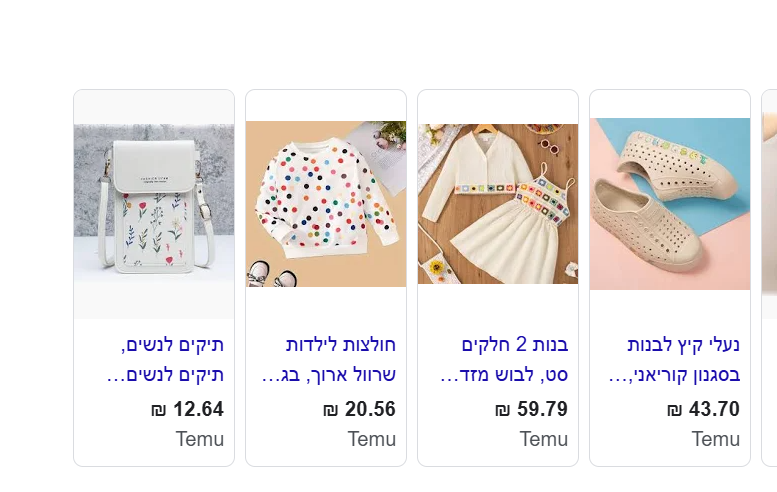Open the women's floral bag card priced 12.64
777x492 pixels.
[x=154, y=207]
